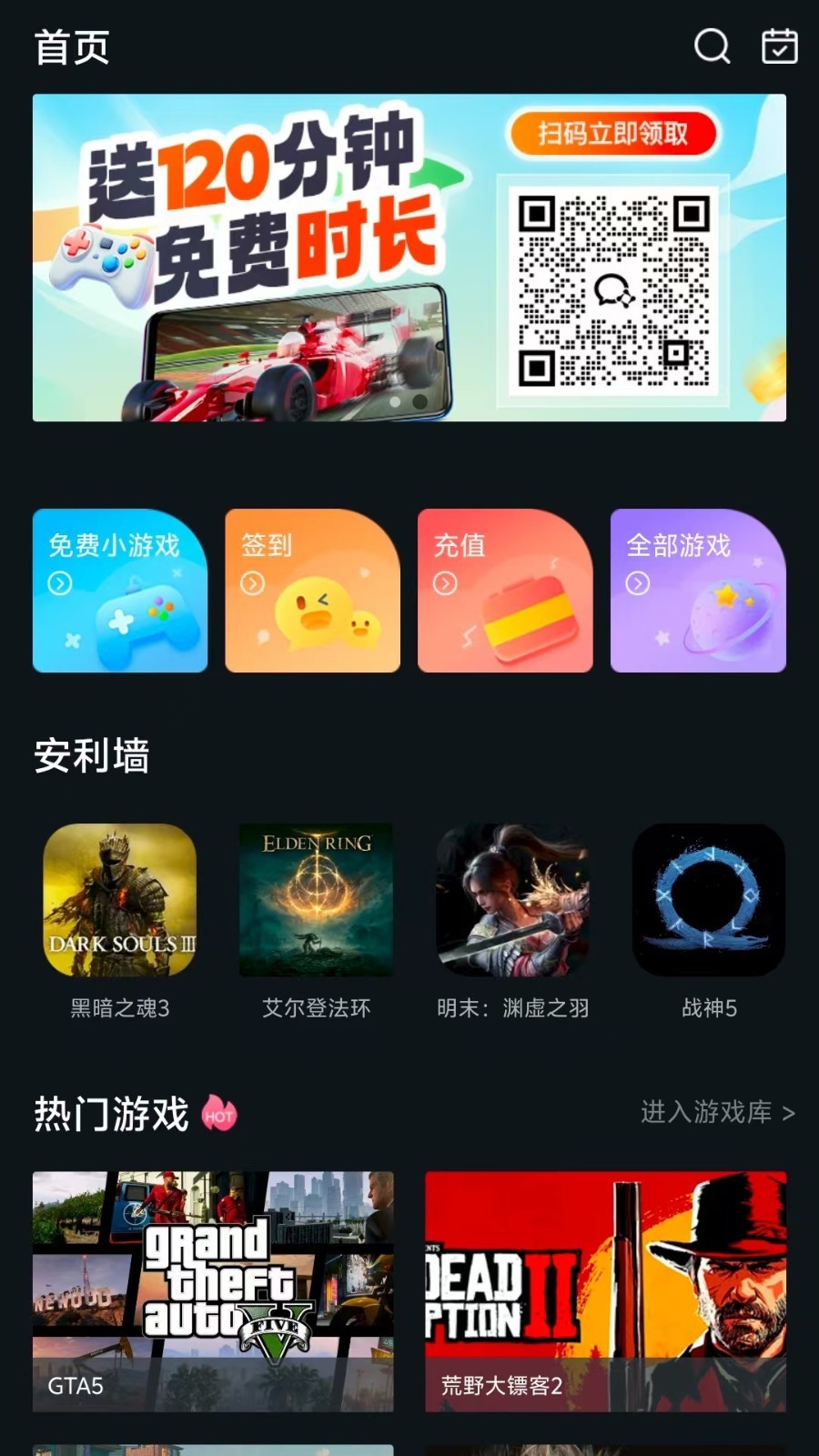The image size is (819, 1456).
Task: Click the arrow next to 进入游戏库
Action: [790, 1112]
